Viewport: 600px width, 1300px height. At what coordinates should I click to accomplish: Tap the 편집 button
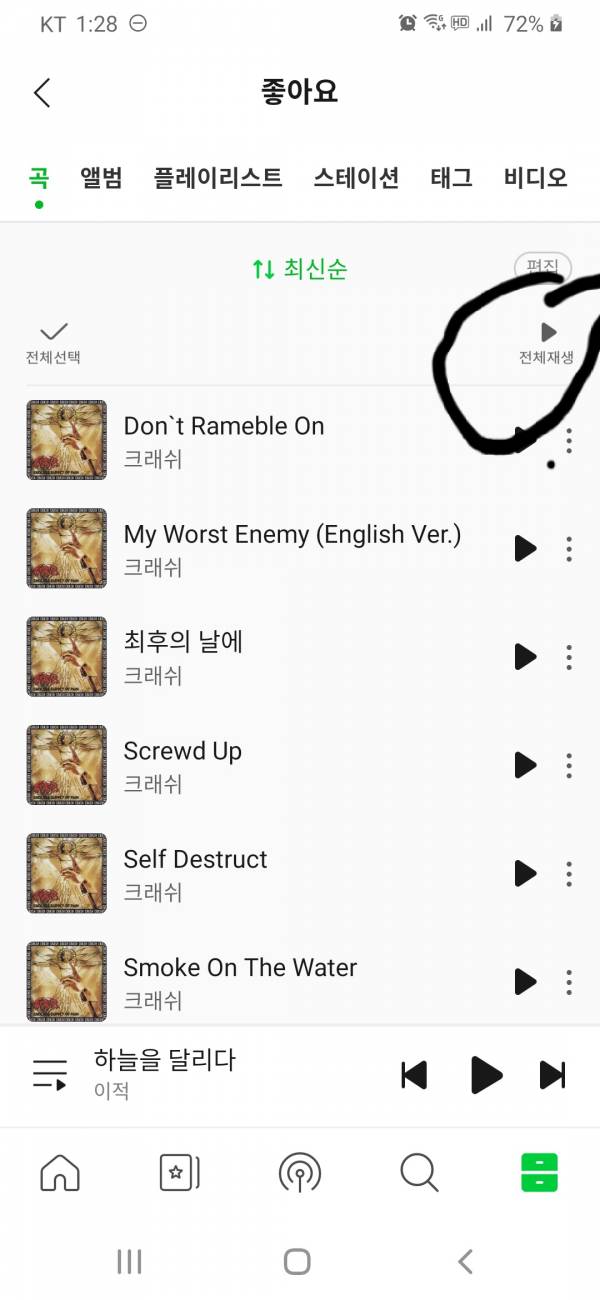542,267
